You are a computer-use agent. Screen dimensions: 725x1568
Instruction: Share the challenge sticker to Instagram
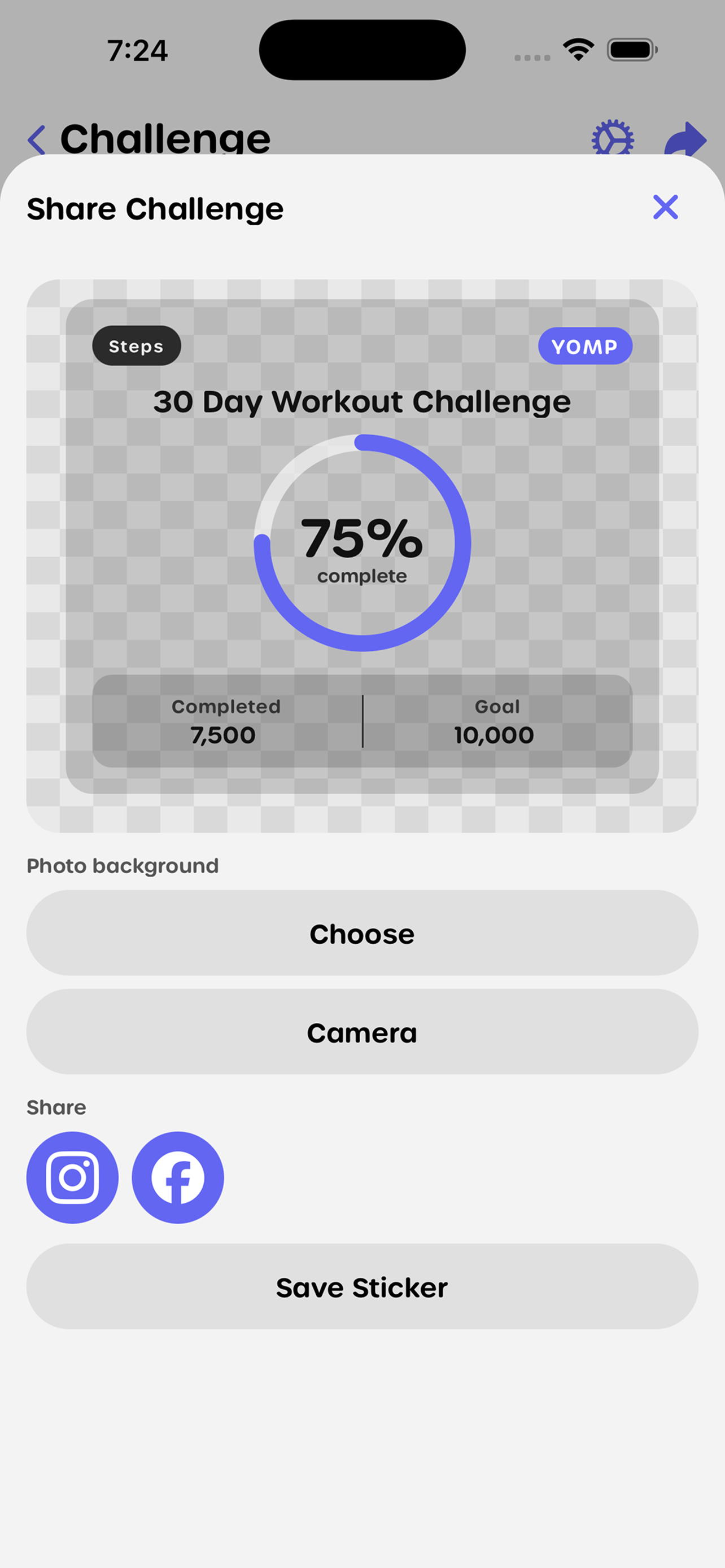(x=72, y=1177)
